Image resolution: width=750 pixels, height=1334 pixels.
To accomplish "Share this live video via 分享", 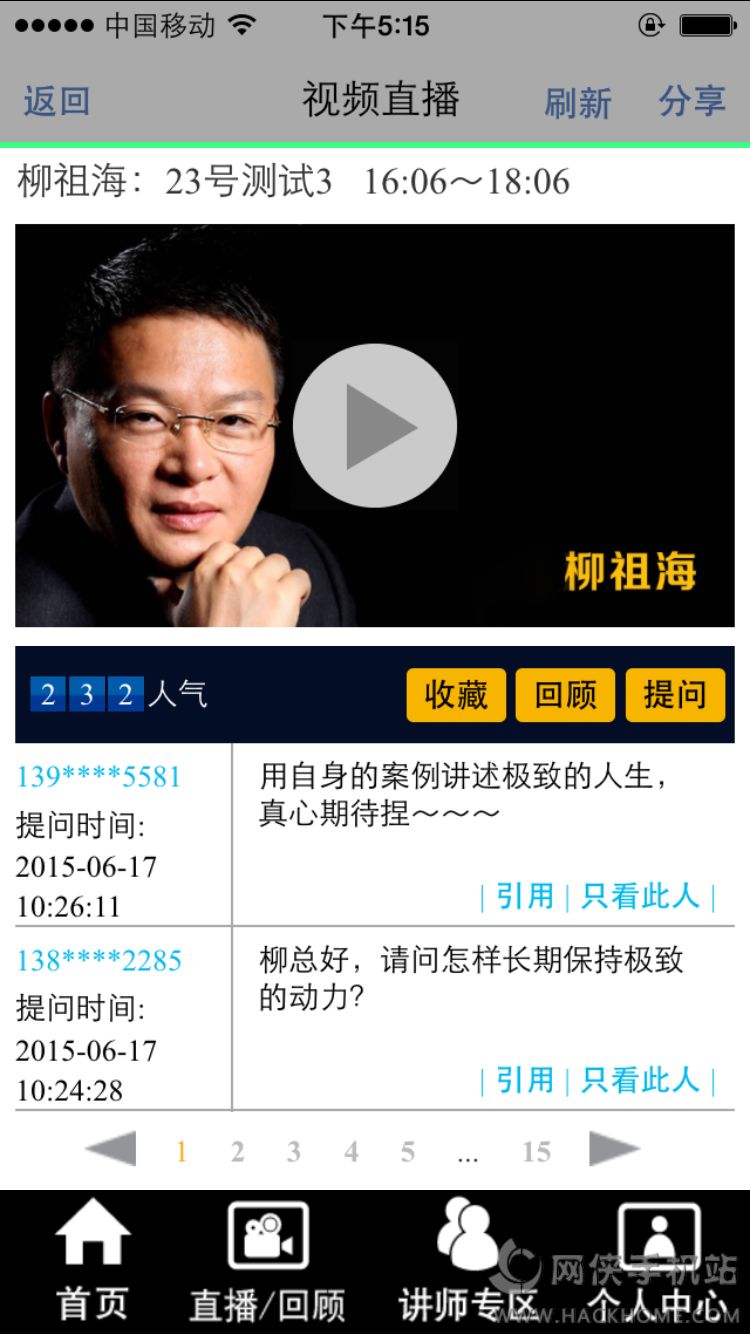I will pos(692,101).
